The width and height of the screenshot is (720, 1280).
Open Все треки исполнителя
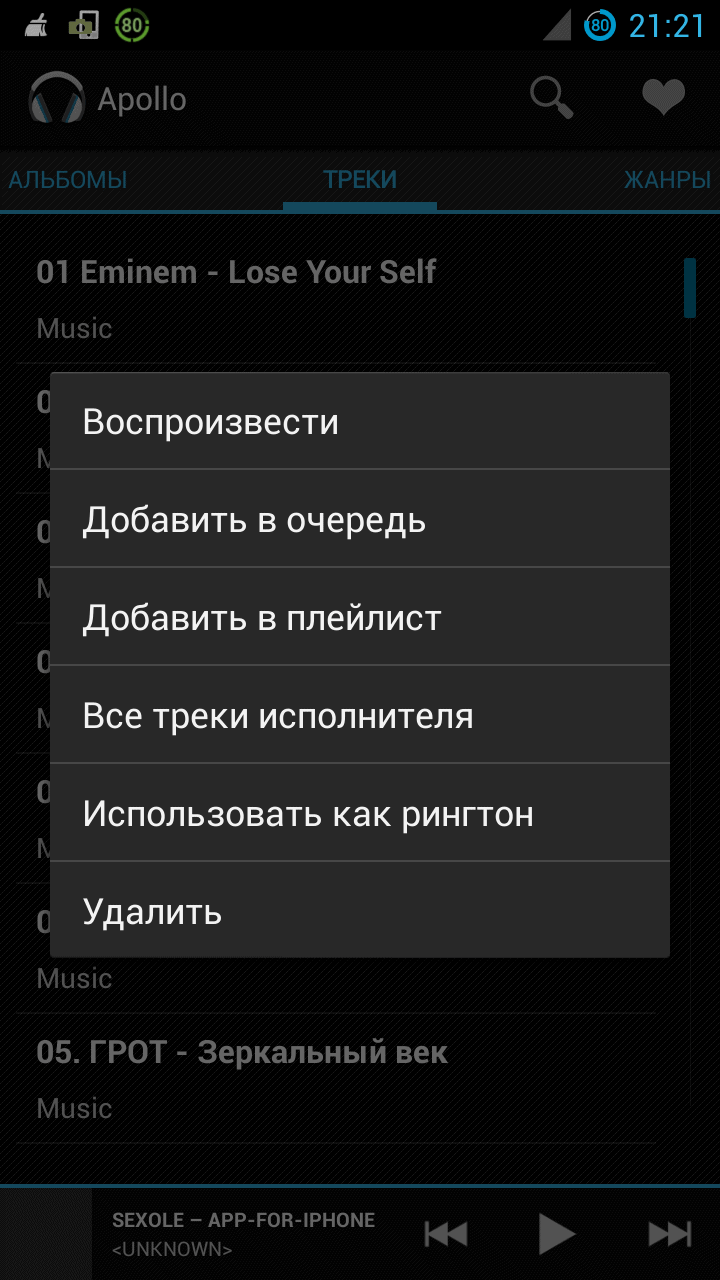[360, 716]
